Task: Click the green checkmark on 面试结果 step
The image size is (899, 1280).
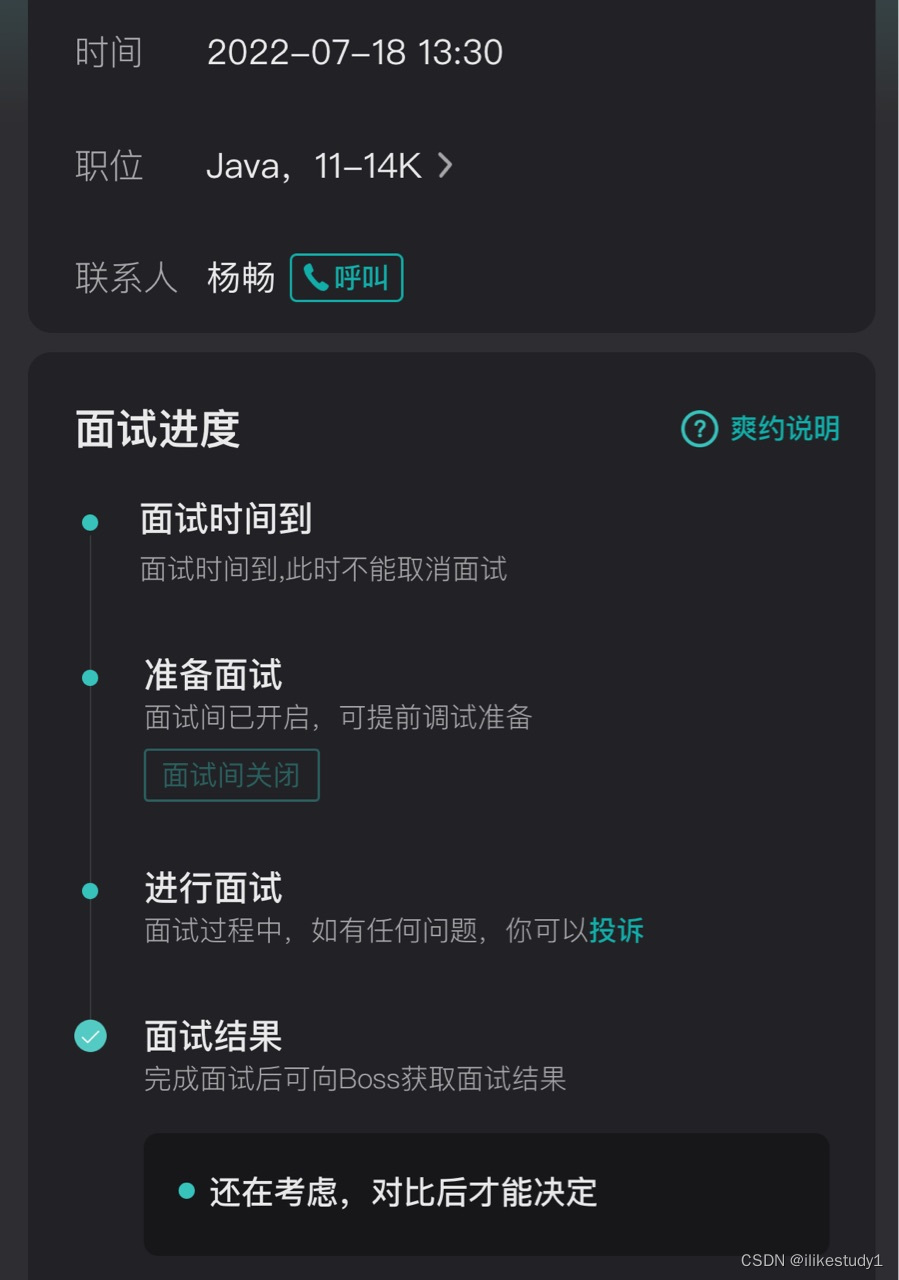Action: (89, 1036)
